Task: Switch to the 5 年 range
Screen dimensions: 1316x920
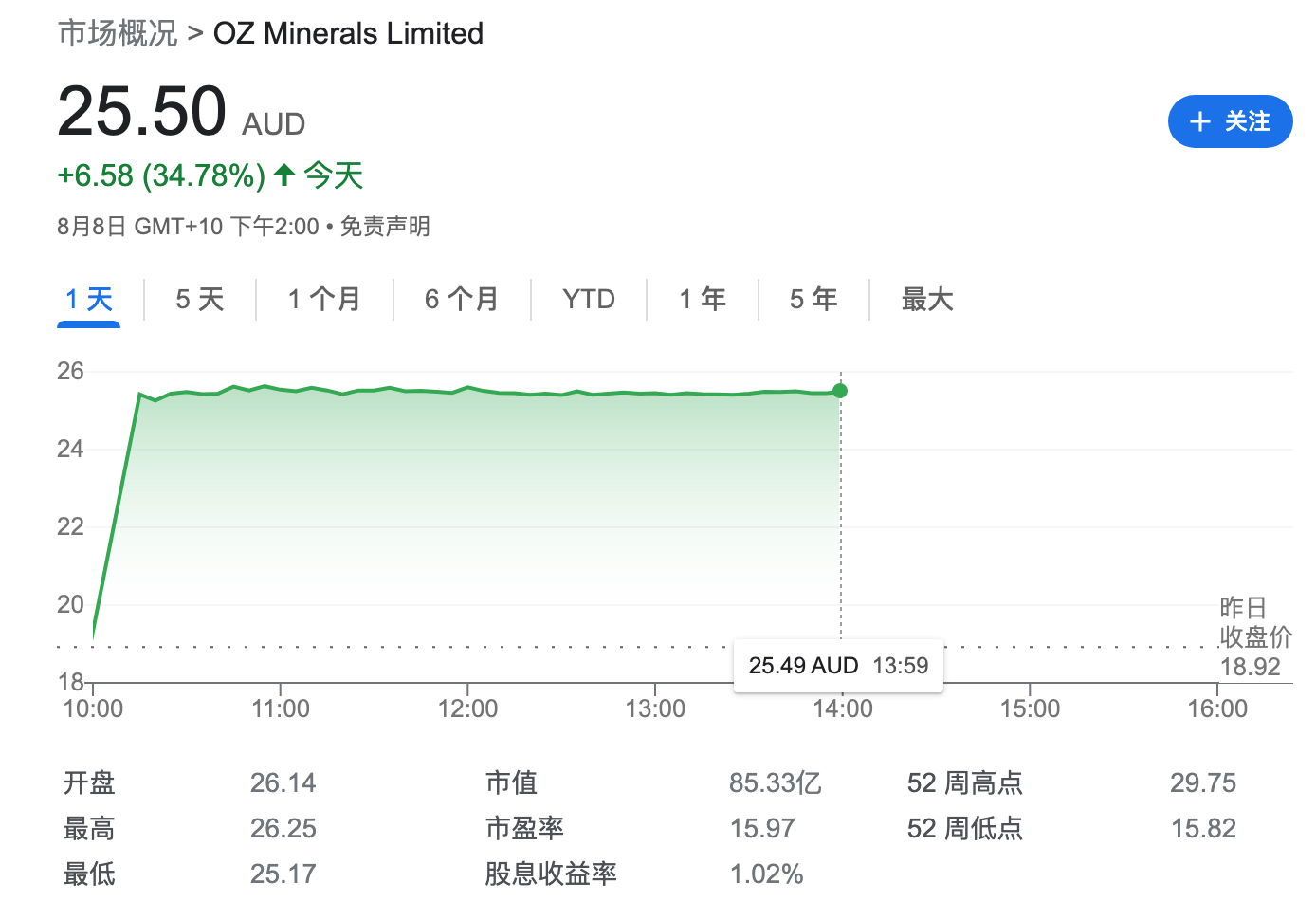Action: (813, 300)
